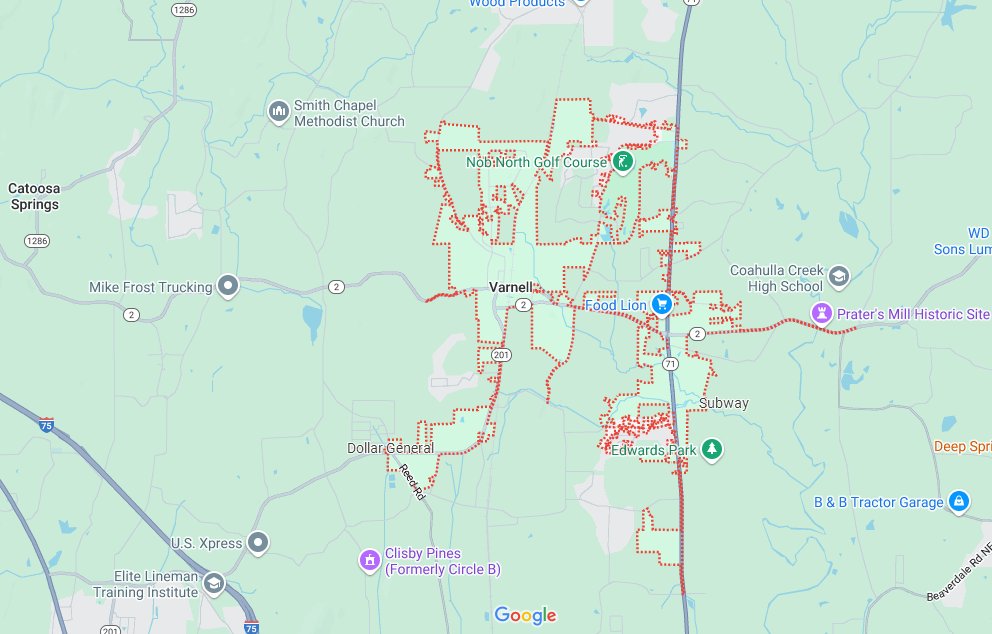
Task: Open the B & B Tractor Garage pin
Action: (x=958, y=501)
